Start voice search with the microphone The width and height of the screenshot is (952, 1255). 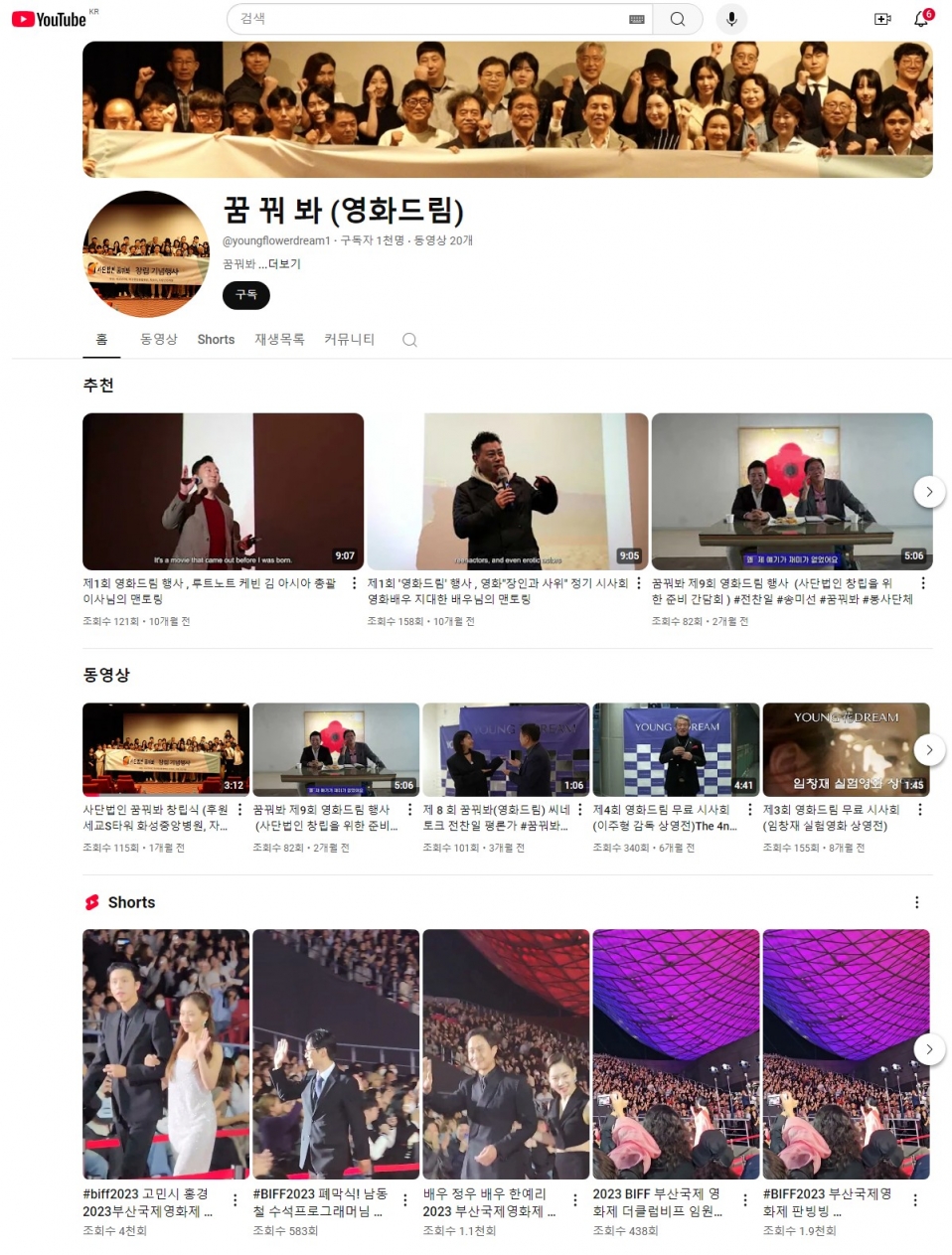click(731, 19)
